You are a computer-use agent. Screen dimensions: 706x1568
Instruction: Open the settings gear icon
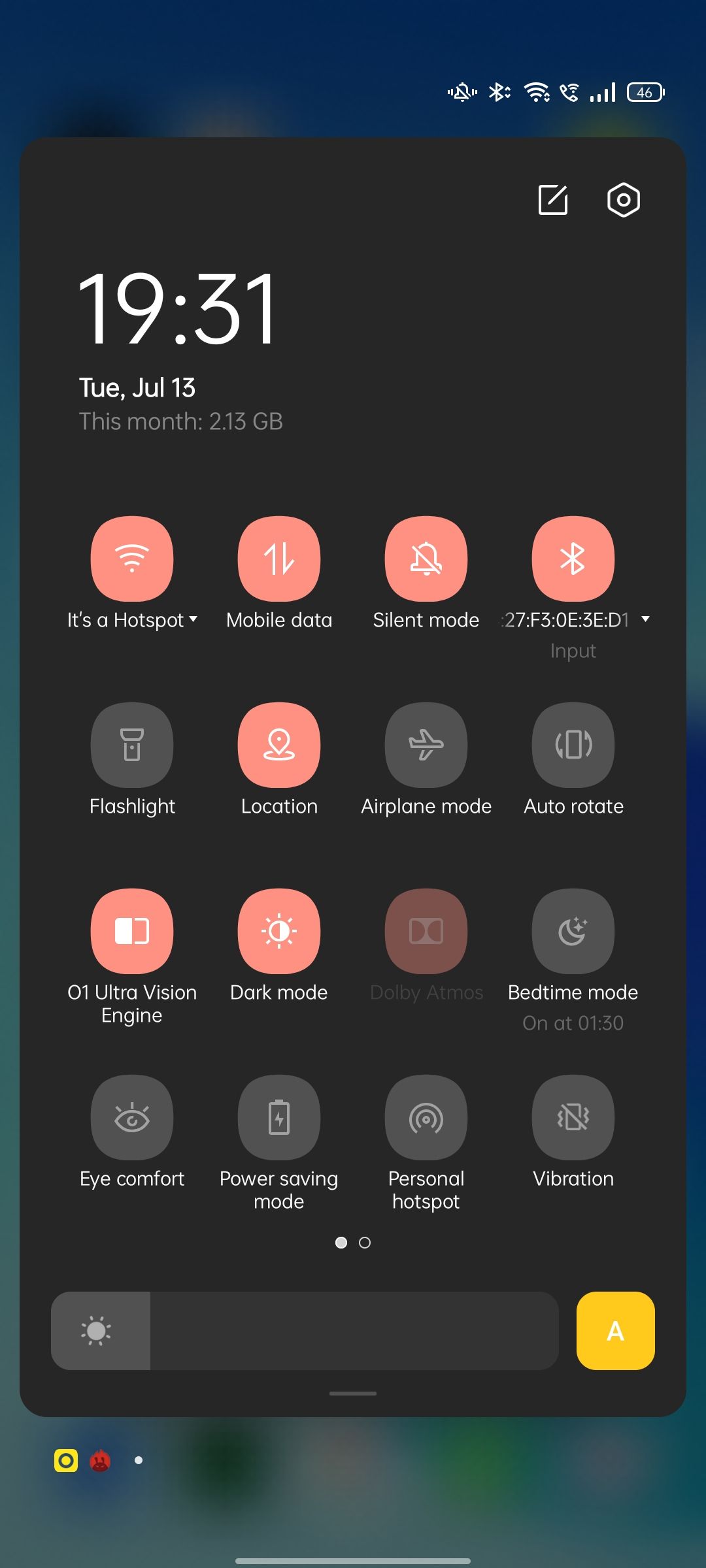(624, 199)
